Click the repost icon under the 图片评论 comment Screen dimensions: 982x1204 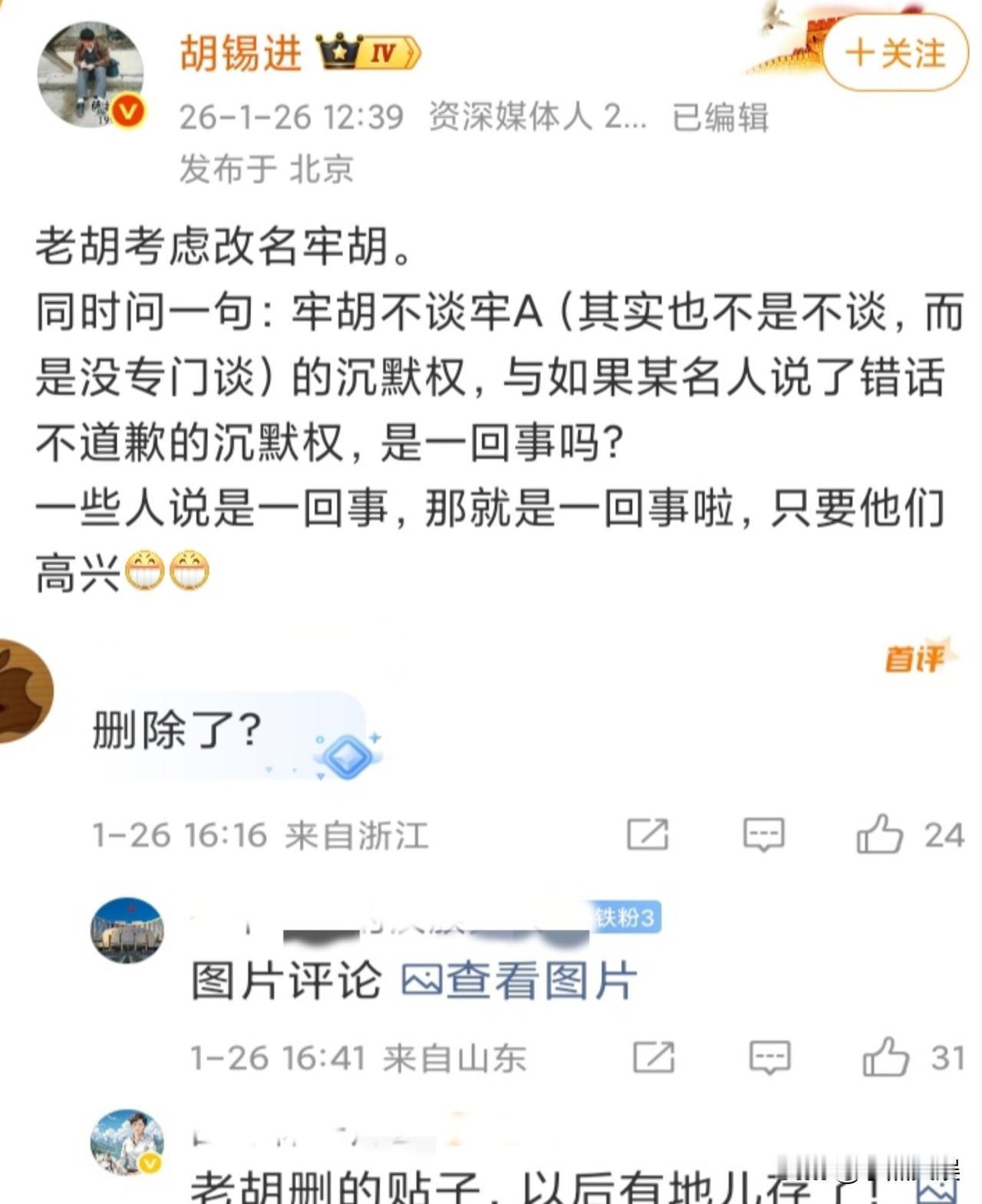click(x=653, y=1057)
